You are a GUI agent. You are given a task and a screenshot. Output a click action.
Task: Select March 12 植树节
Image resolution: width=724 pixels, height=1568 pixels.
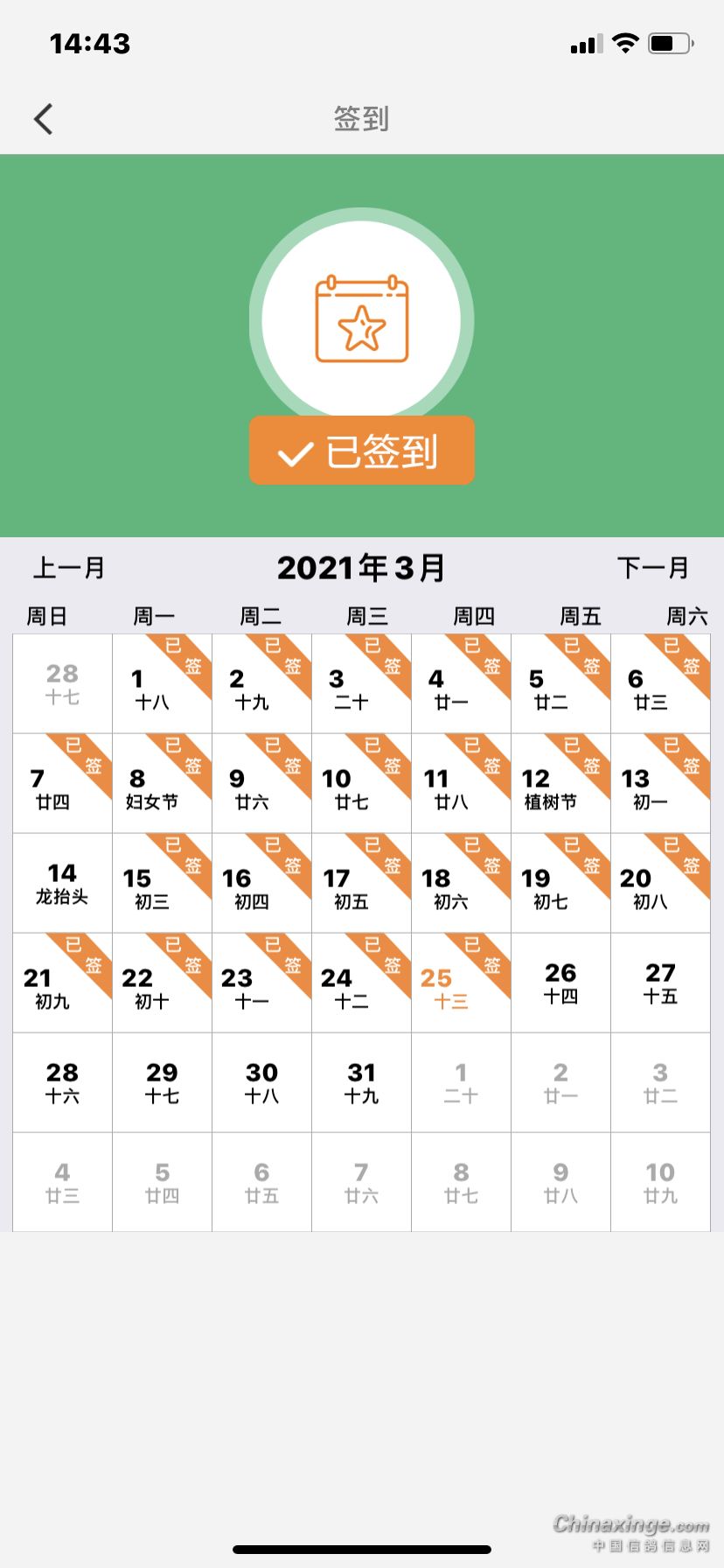pos(560,784)
